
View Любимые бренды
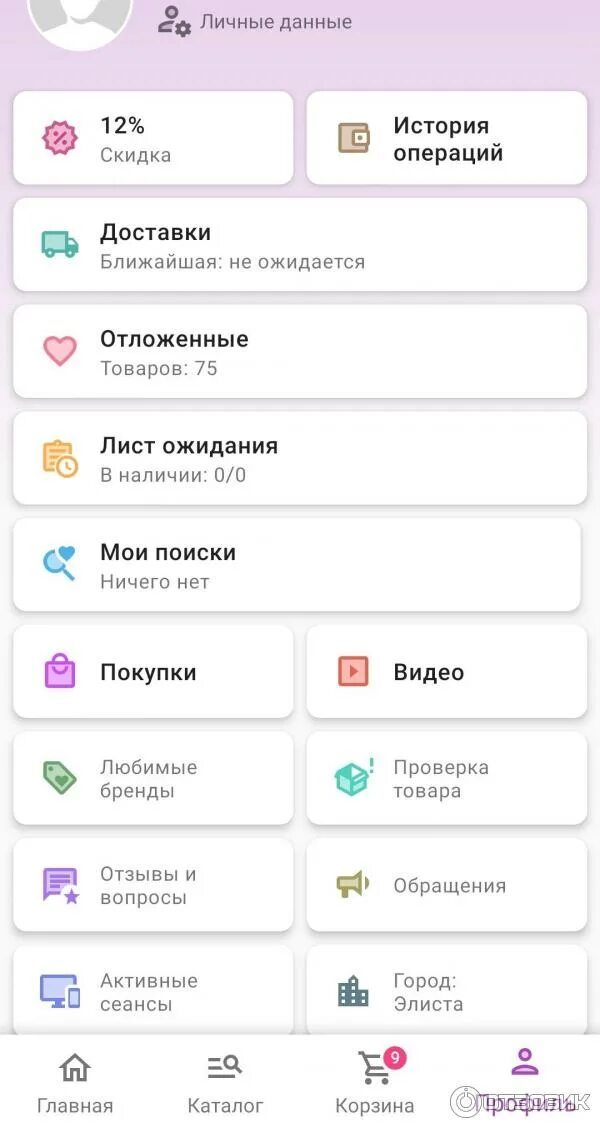click(153, 779)
